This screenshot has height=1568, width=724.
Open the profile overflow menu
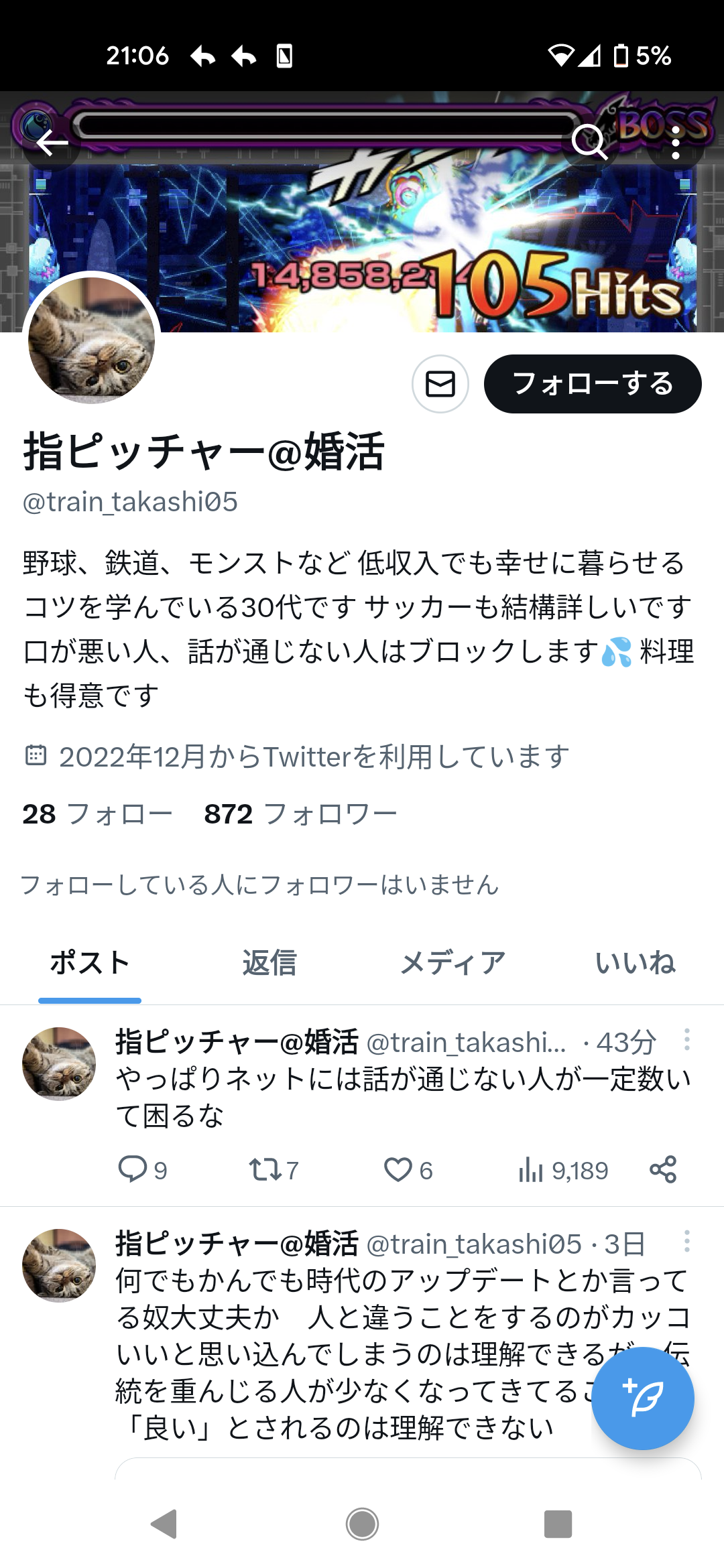676,143
